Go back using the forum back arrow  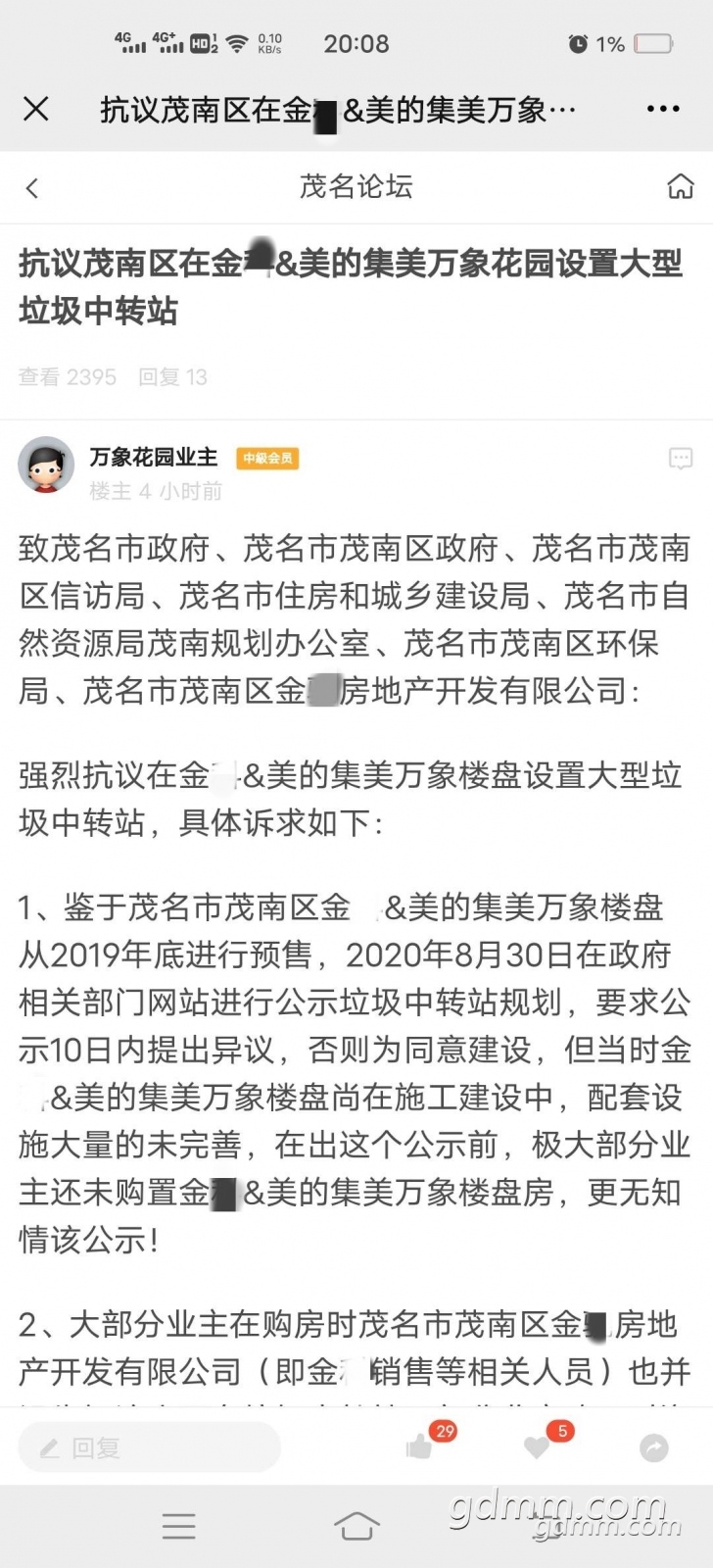tap(32, 188)
